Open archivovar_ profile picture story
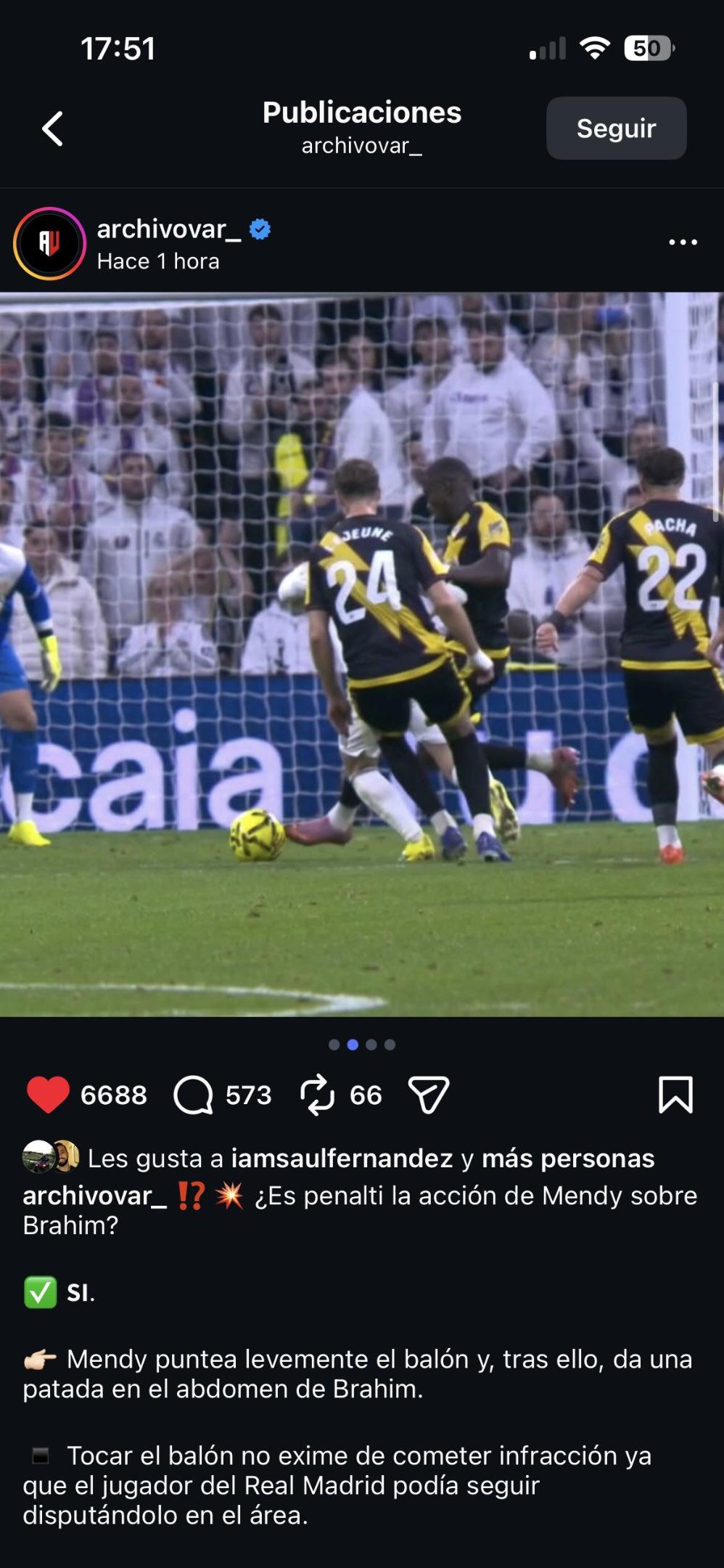The image size is (724, 1568). click(49, 243)
